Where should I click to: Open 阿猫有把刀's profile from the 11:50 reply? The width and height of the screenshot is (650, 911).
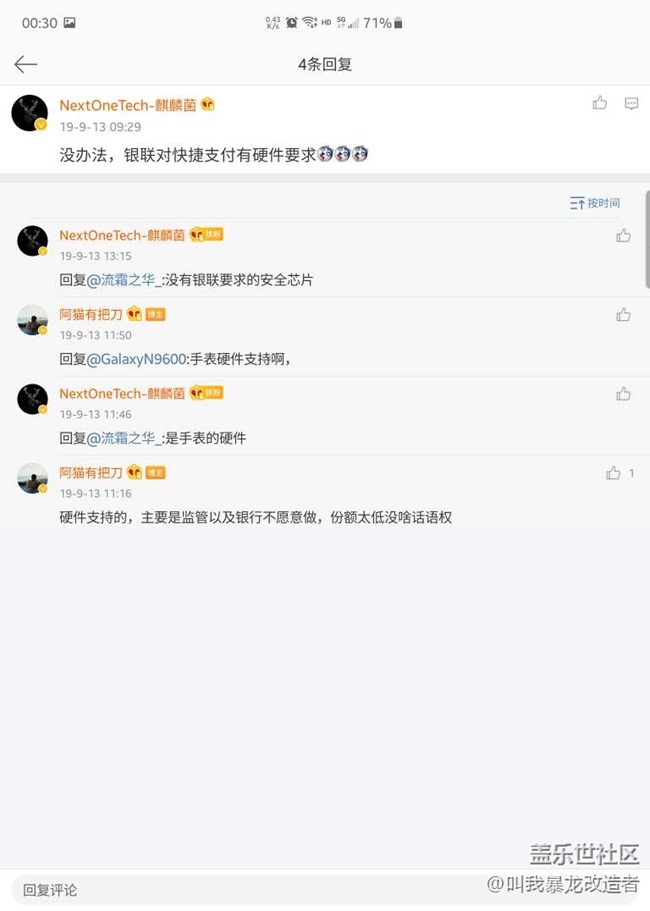click(90, 314)
